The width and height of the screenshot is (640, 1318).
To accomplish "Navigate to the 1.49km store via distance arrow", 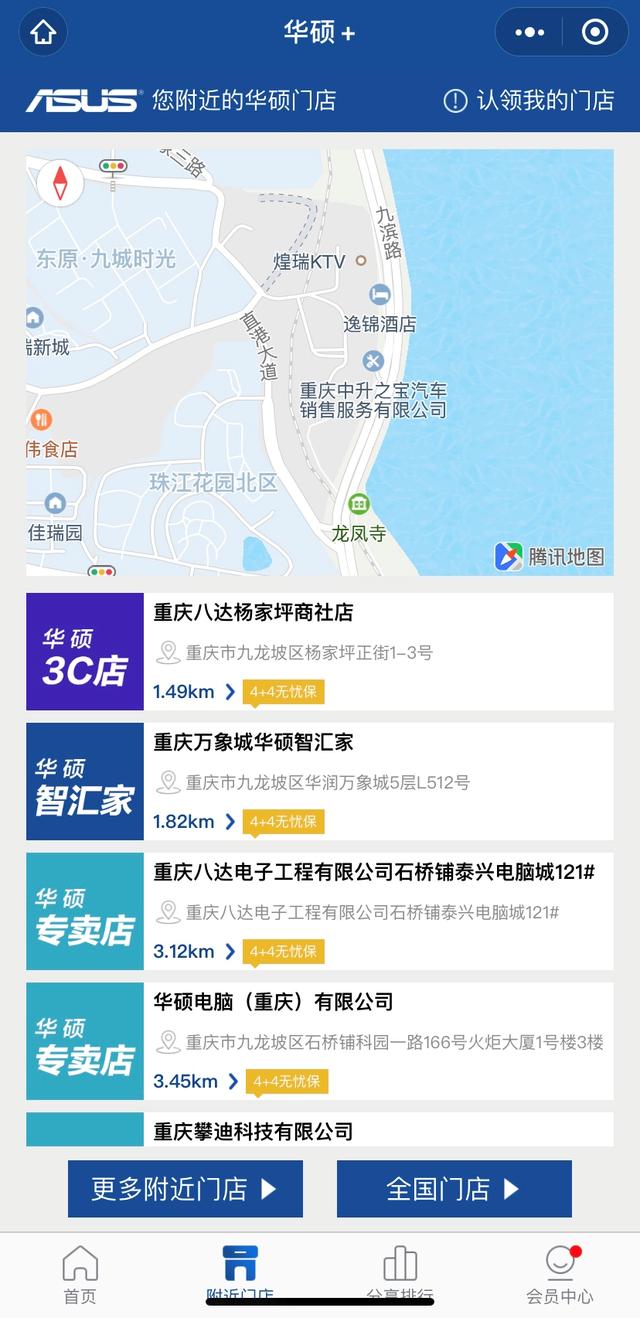I will click(230, 692).
